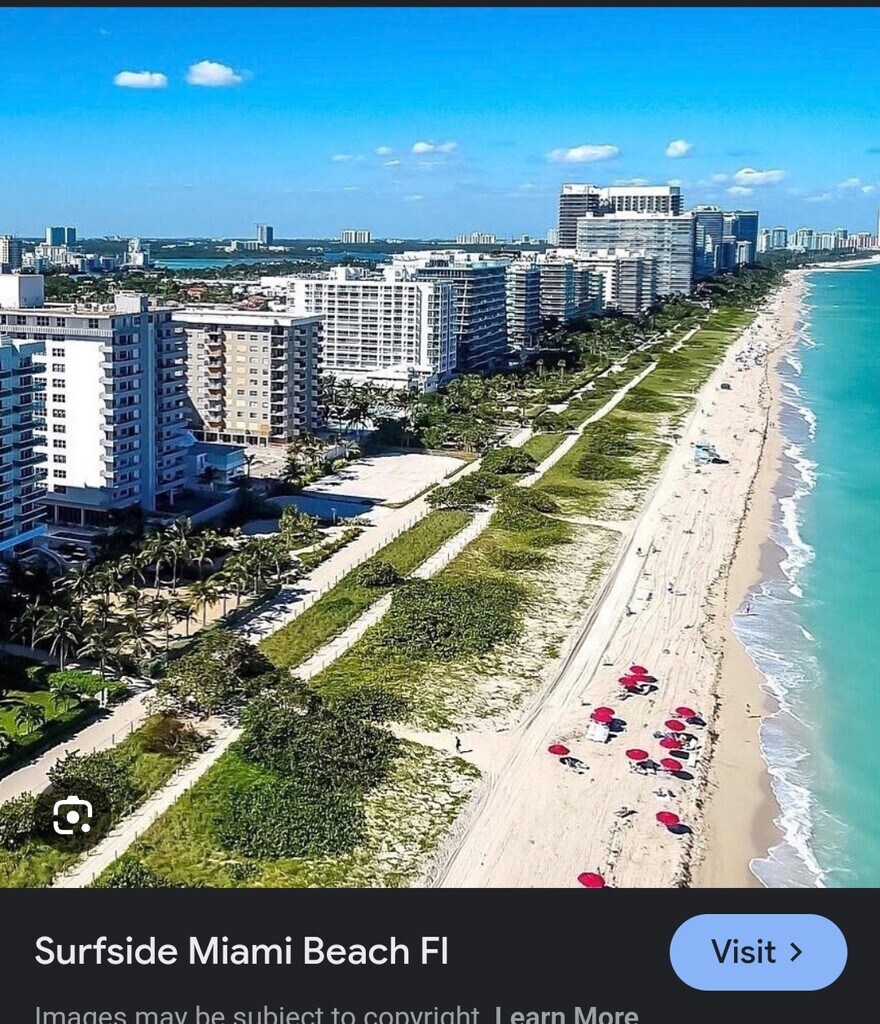880x1024 pixels.
Task: Tap the Visit button
Action: [758, 952]
